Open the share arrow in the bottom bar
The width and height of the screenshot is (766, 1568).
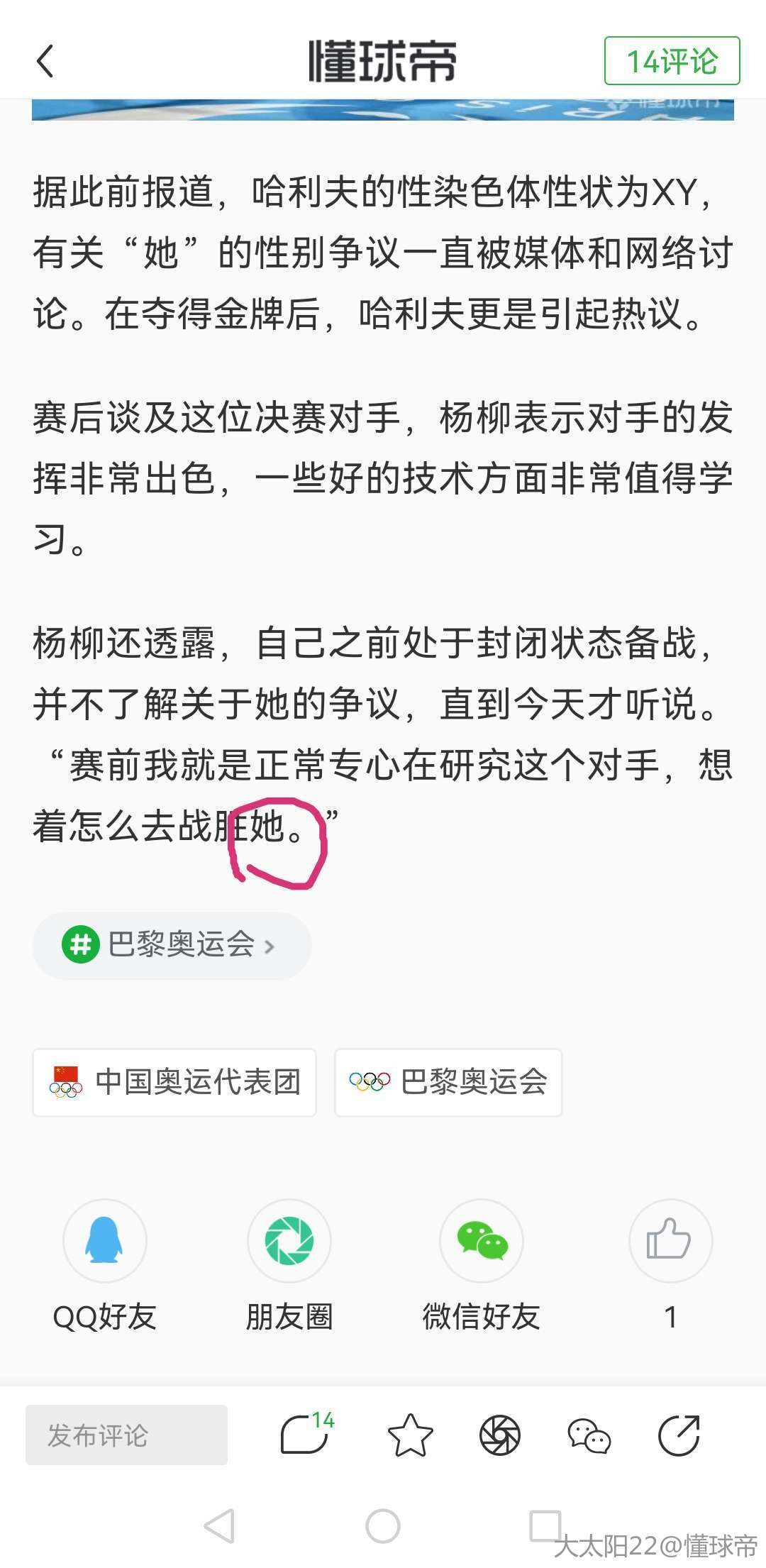(679, 1435)
